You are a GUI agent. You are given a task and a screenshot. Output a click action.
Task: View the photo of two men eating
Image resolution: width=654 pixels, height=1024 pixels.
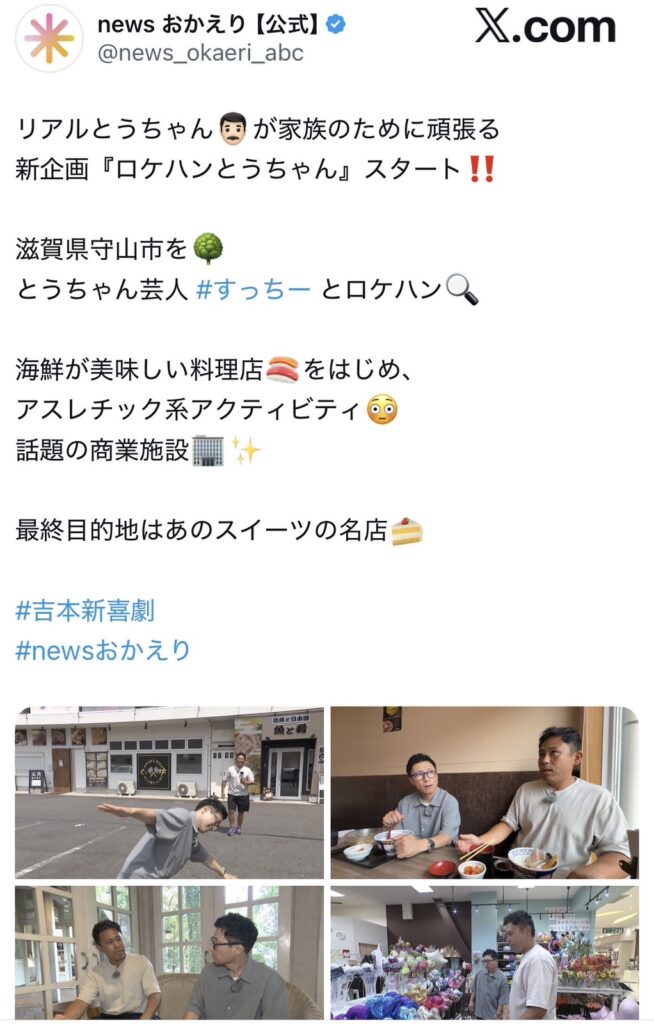484,793
